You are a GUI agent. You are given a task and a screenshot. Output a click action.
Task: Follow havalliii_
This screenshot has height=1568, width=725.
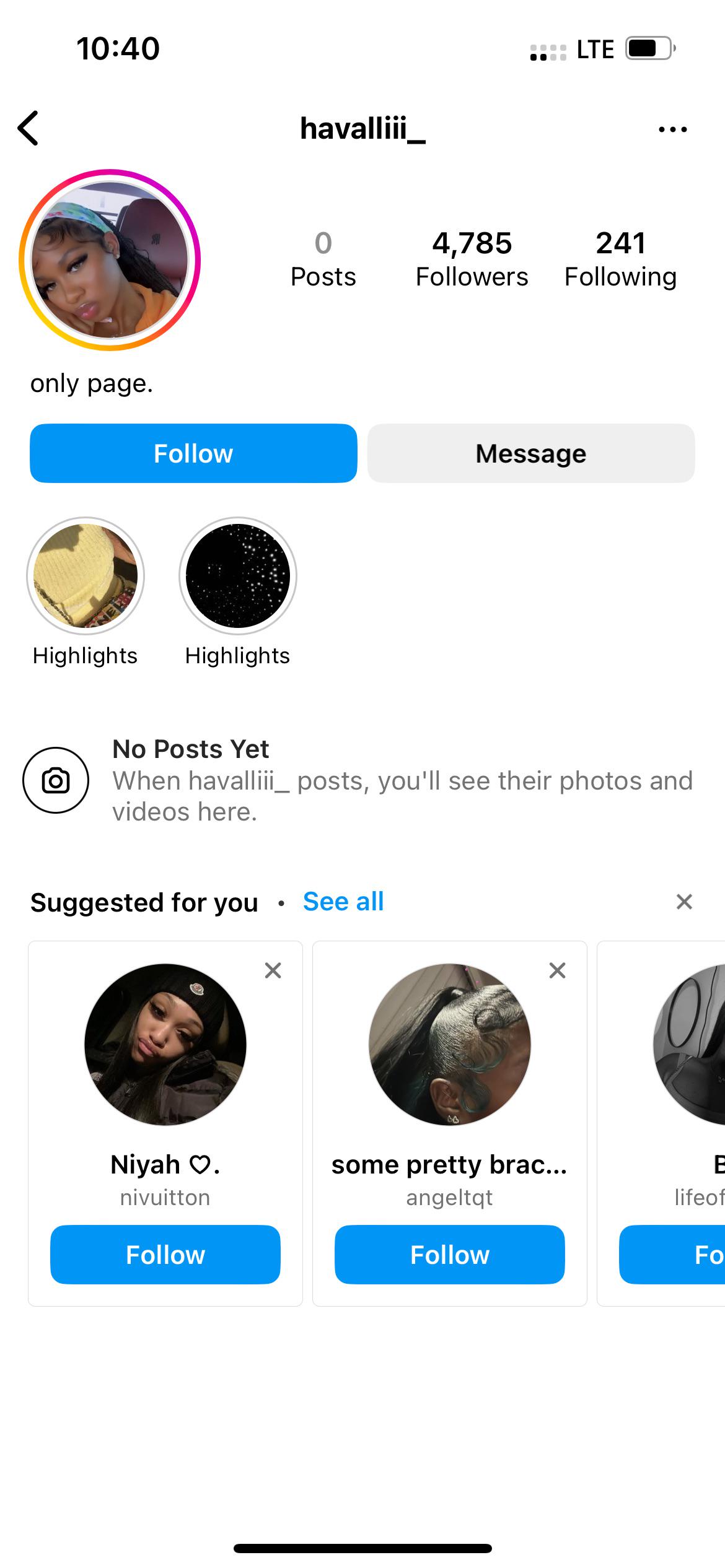193,453
